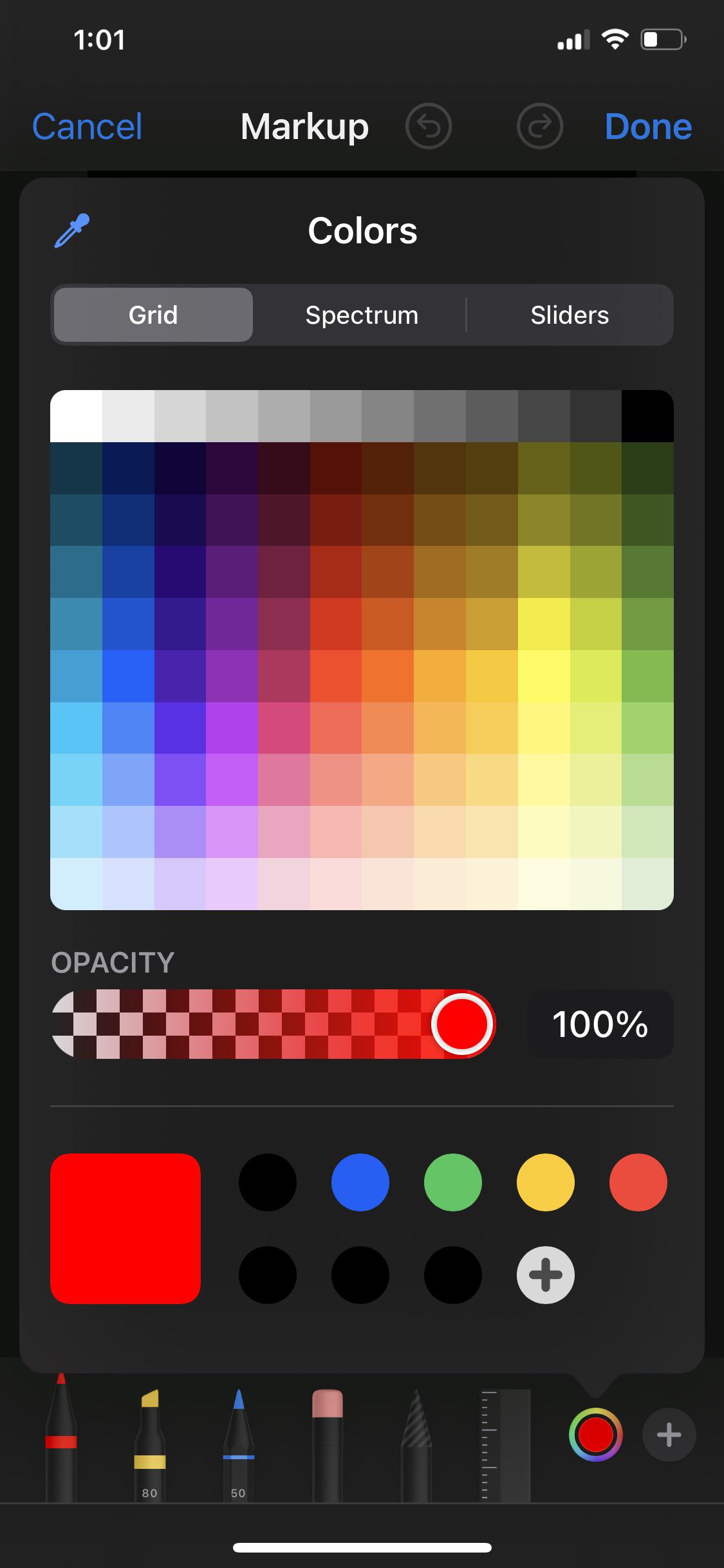Choose the saved blue color circle
Image resolution: width=724 pixels, height=1568 pixels.
tap(360, 1182)
